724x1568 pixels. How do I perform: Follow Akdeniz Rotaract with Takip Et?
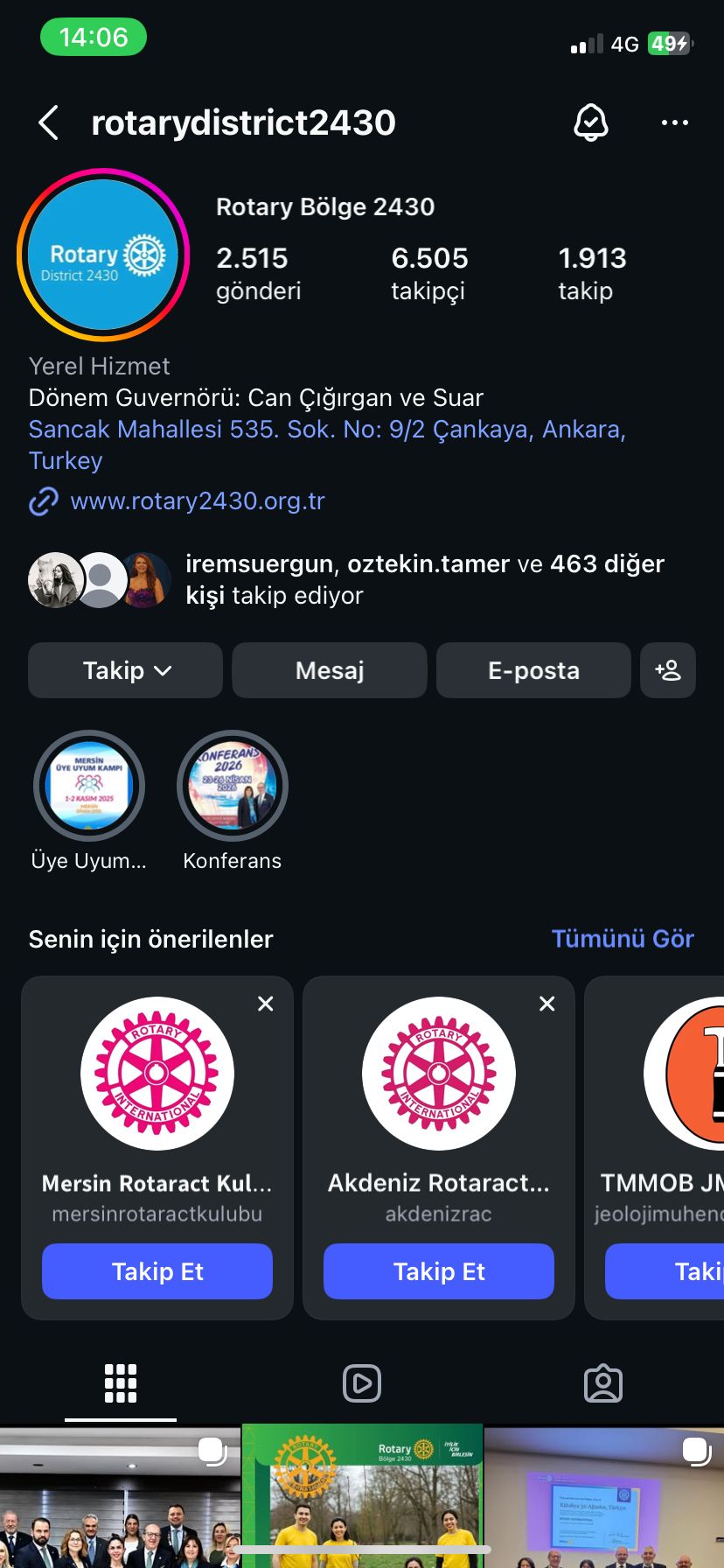[x=439, y=1271]
